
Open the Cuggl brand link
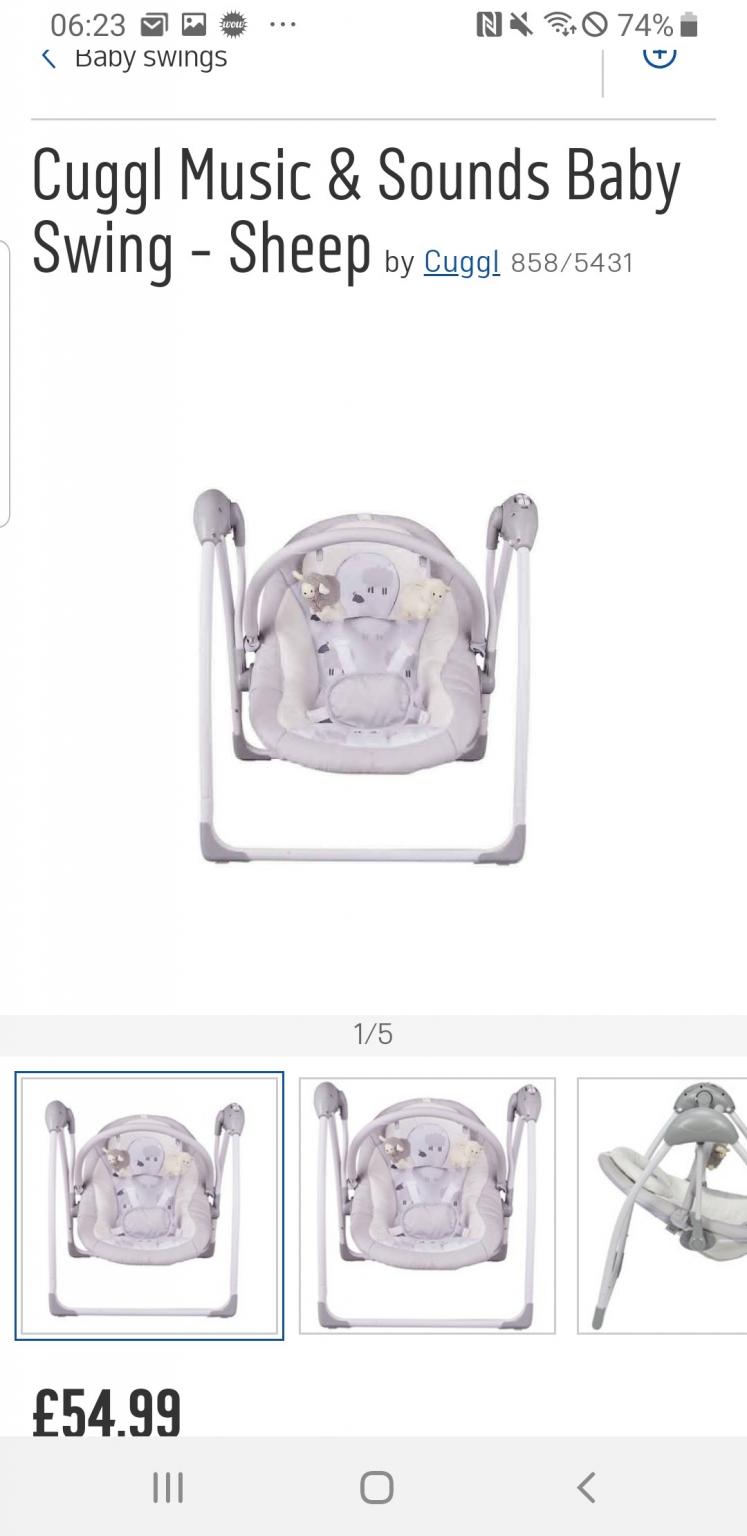pos(461,262)
